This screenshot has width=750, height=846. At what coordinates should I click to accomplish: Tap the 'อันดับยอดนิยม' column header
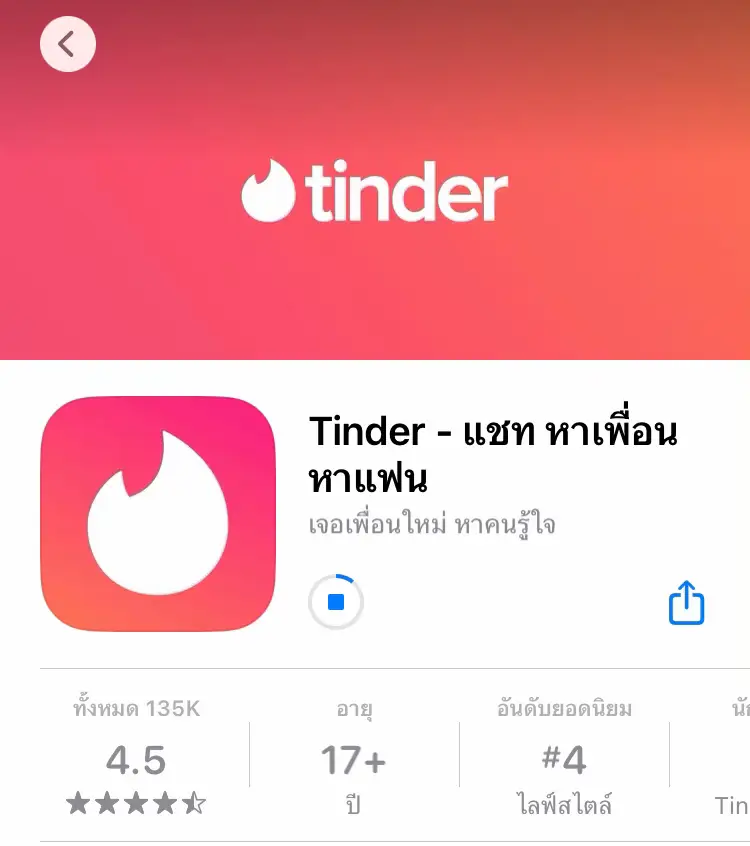(561, 707)
